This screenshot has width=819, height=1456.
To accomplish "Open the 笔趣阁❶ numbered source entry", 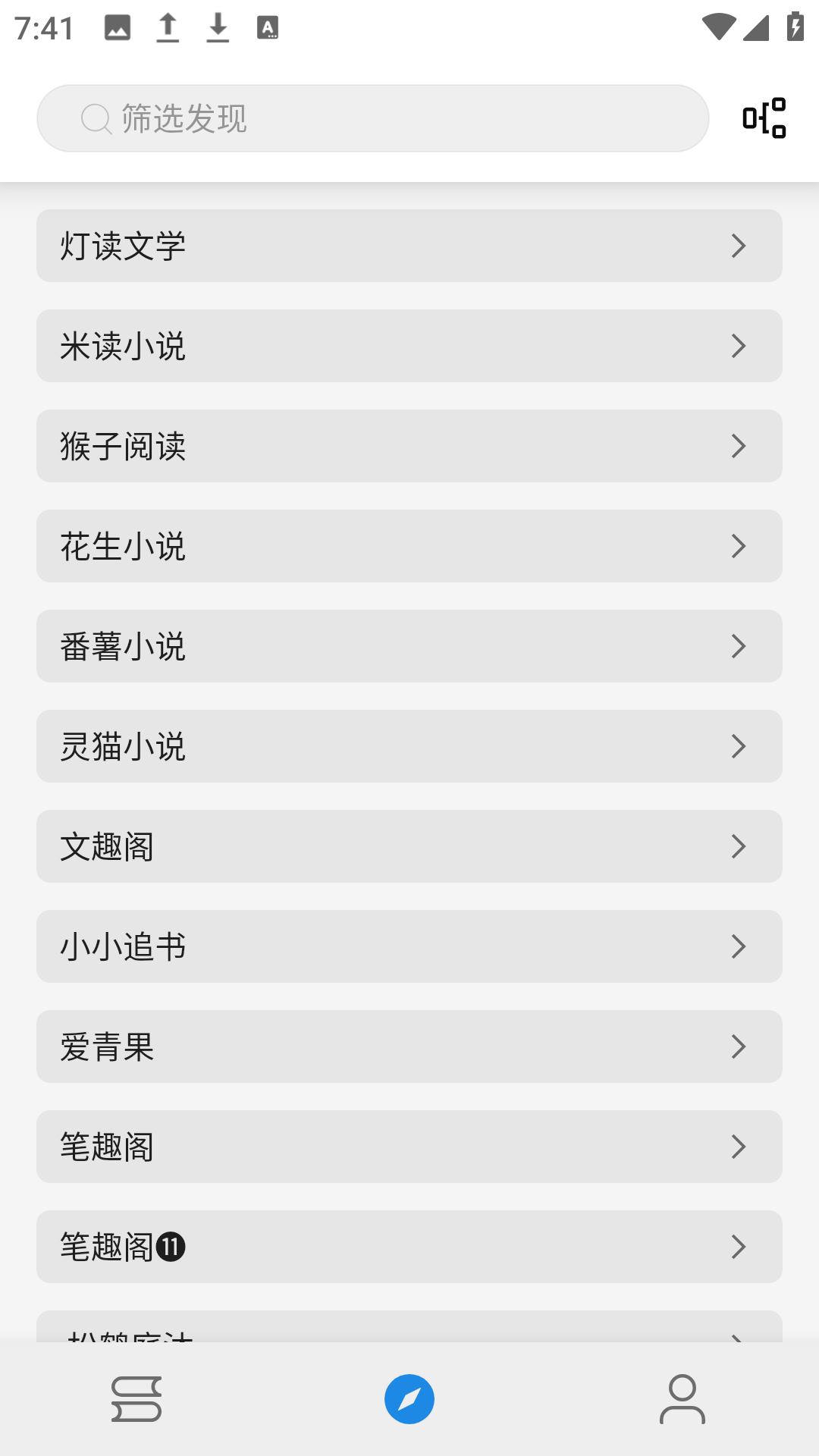I will tap(409, 1247).
